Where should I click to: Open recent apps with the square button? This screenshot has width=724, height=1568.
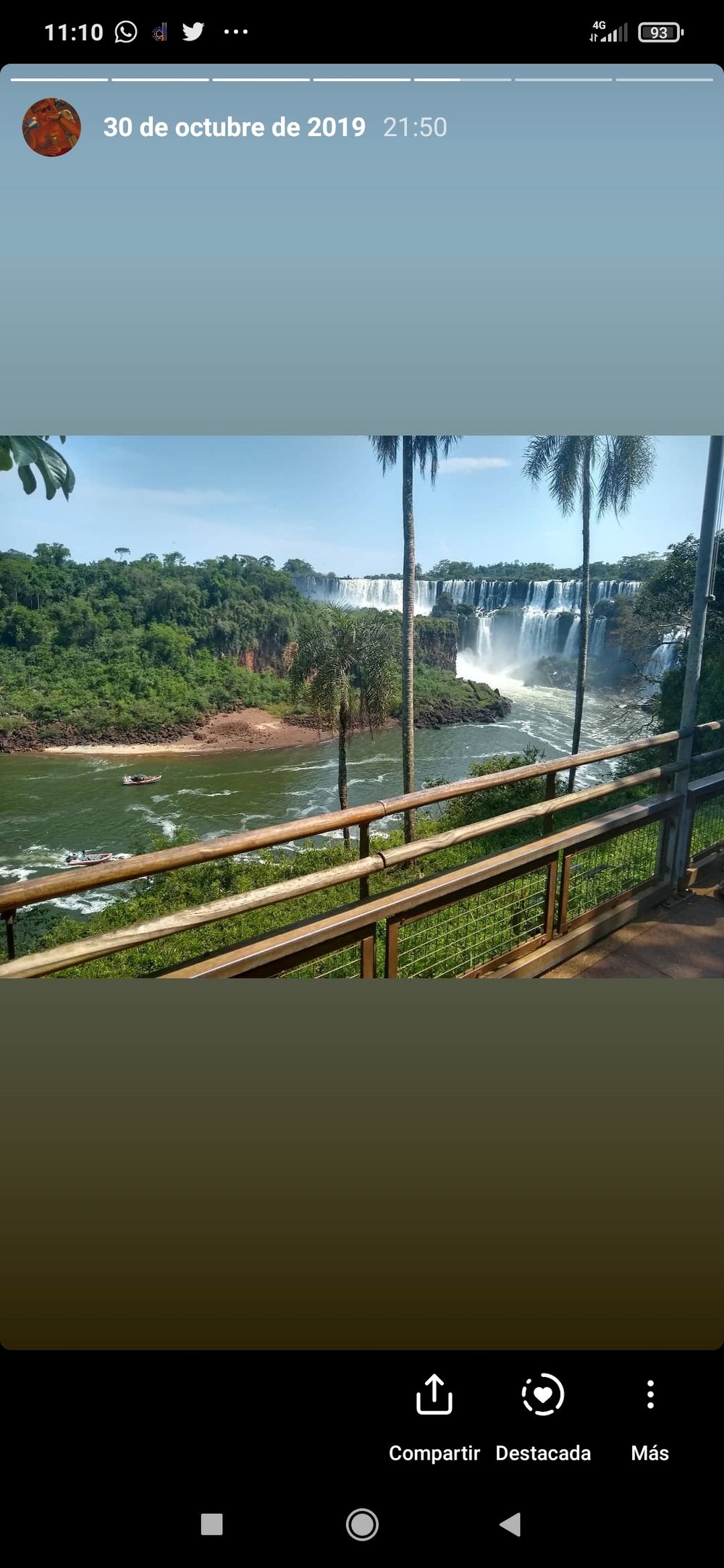coord(211,1524)
